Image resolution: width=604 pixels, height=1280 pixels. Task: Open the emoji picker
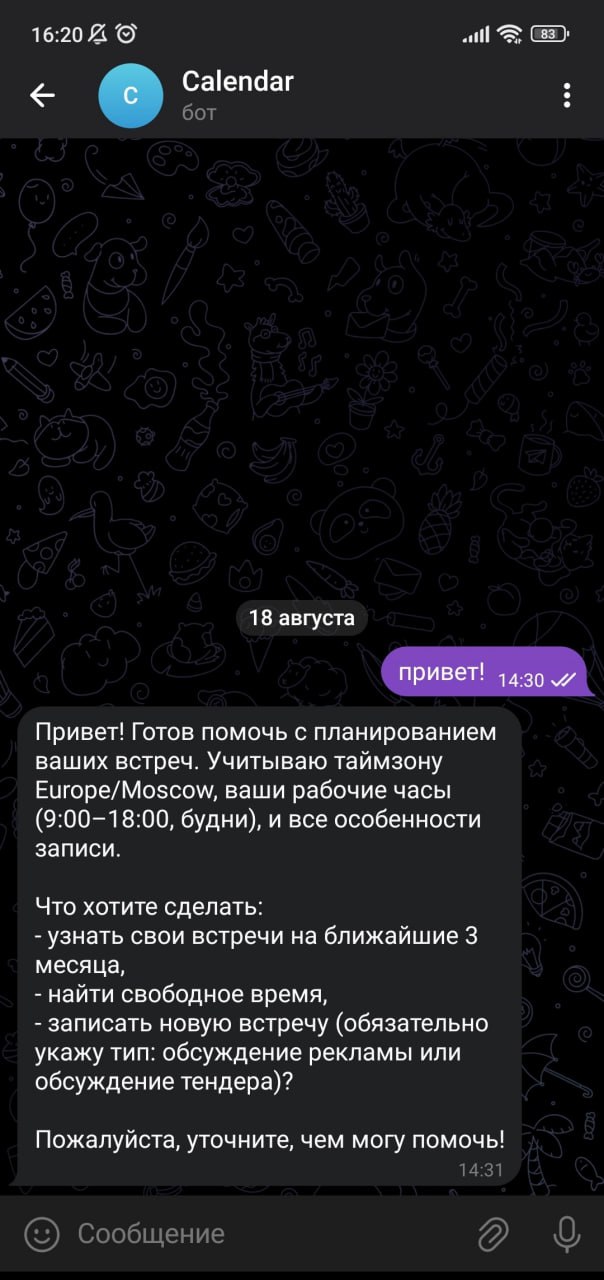coord(41,1234)
